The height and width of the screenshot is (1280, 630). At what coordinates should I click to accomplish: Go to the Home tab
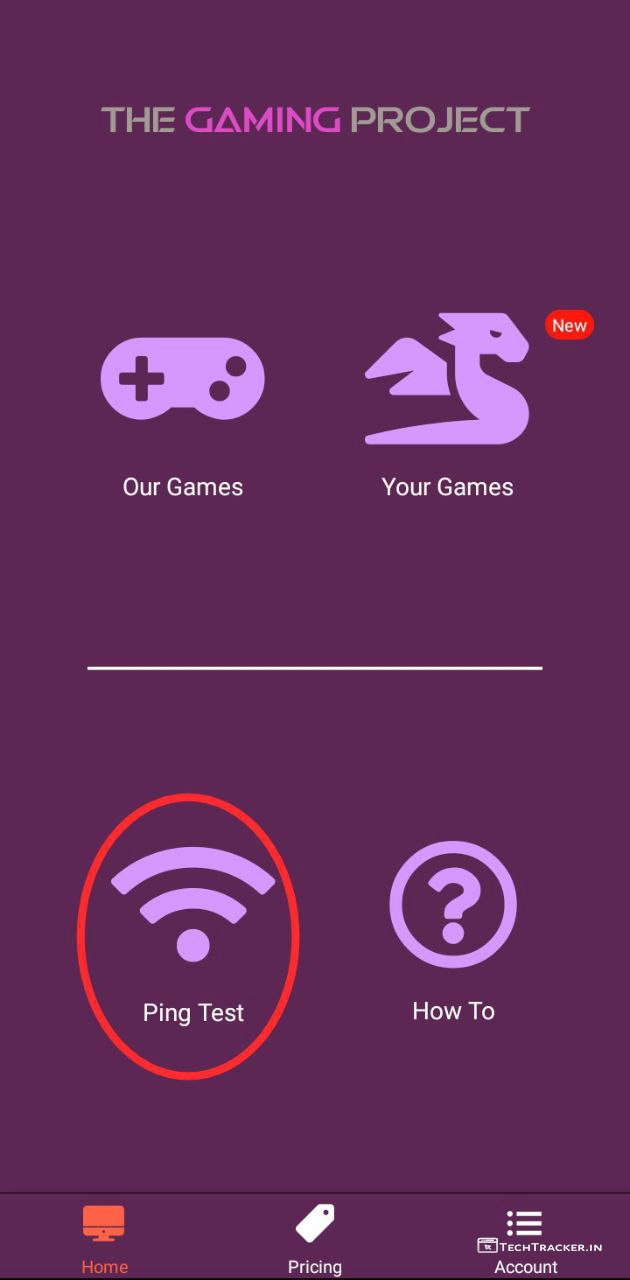point(104,1238)
